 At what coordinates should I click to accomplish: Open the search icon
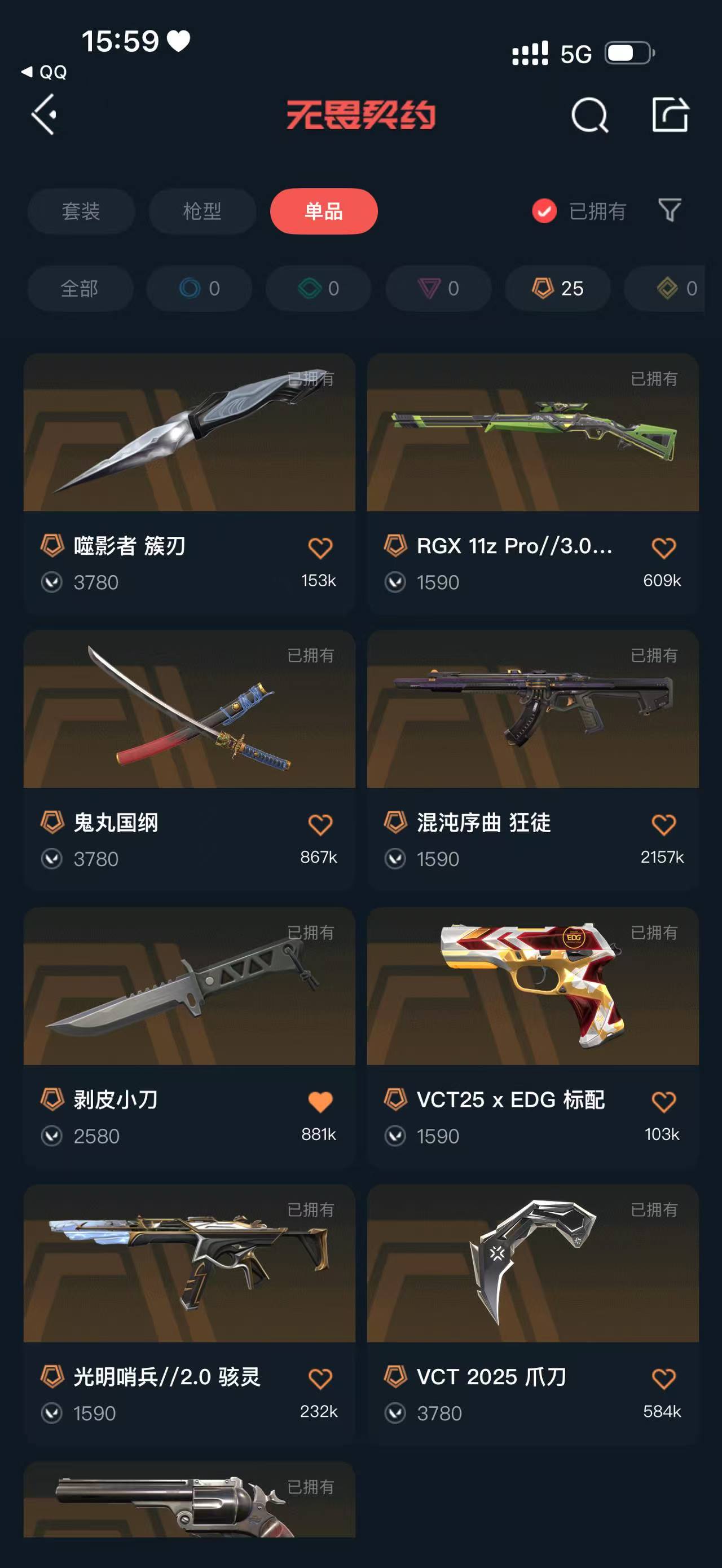[x=589, y=114]
